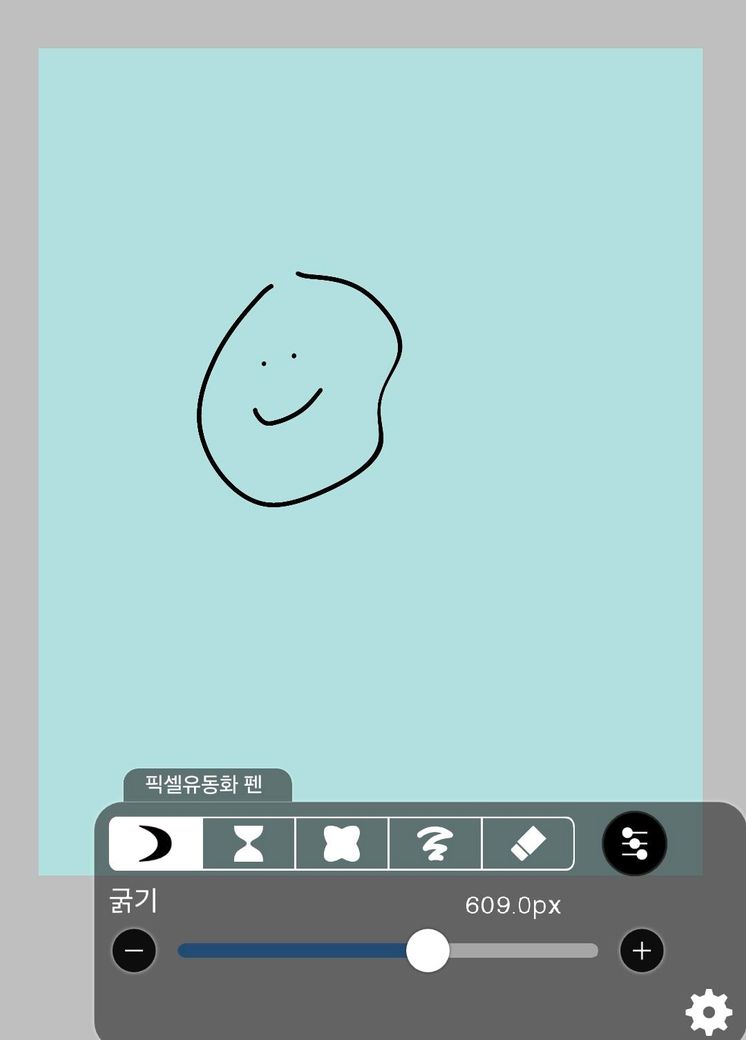Switch to the eraser tool
746x1040 pixels.
coord(528,844)
